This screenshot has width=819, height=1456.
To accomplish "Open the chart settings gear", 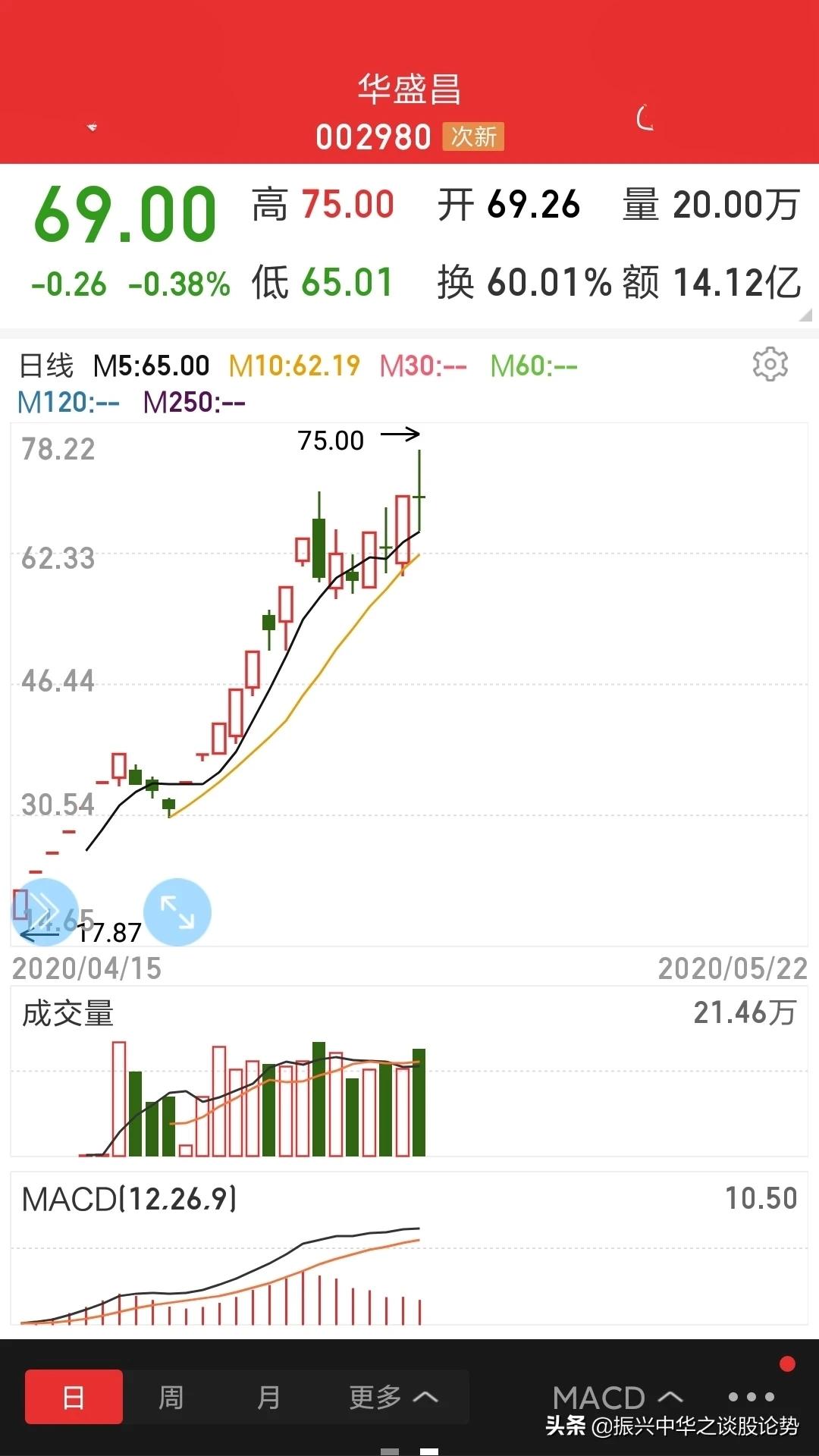I will [x=770, y=365].
